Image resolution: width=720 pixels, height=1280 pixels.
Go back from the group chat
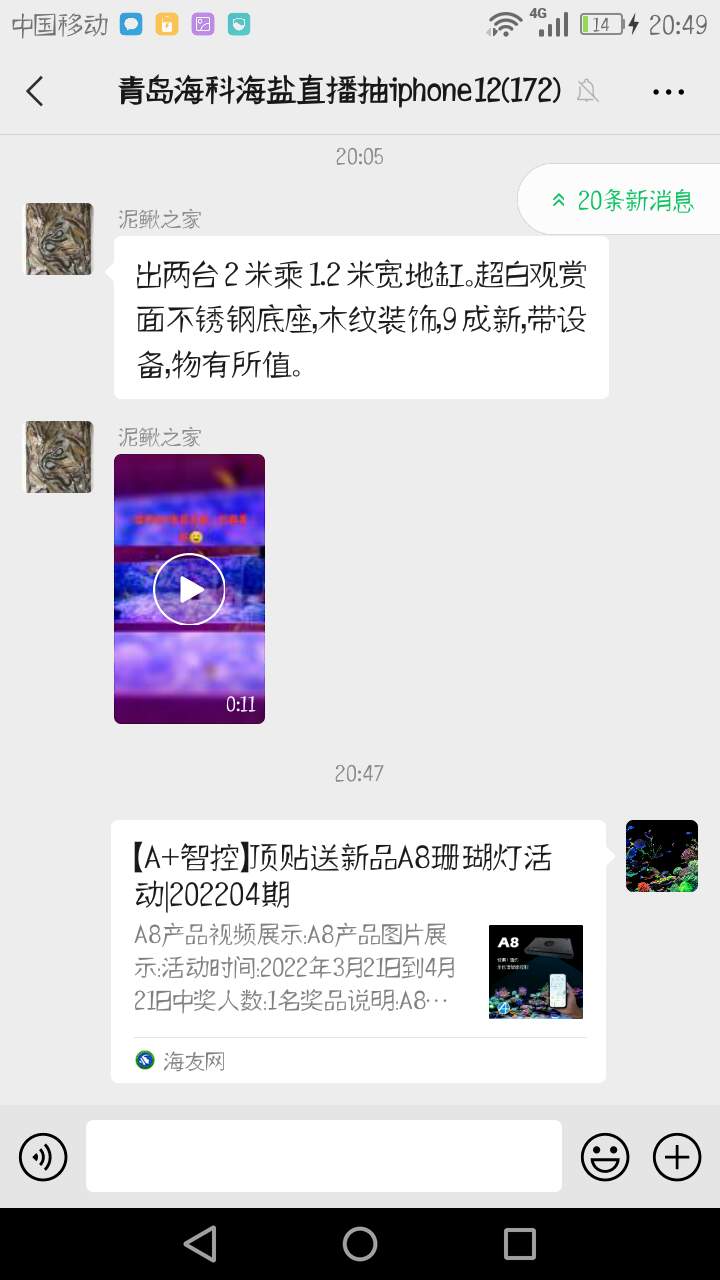click(x=35, y=91)
